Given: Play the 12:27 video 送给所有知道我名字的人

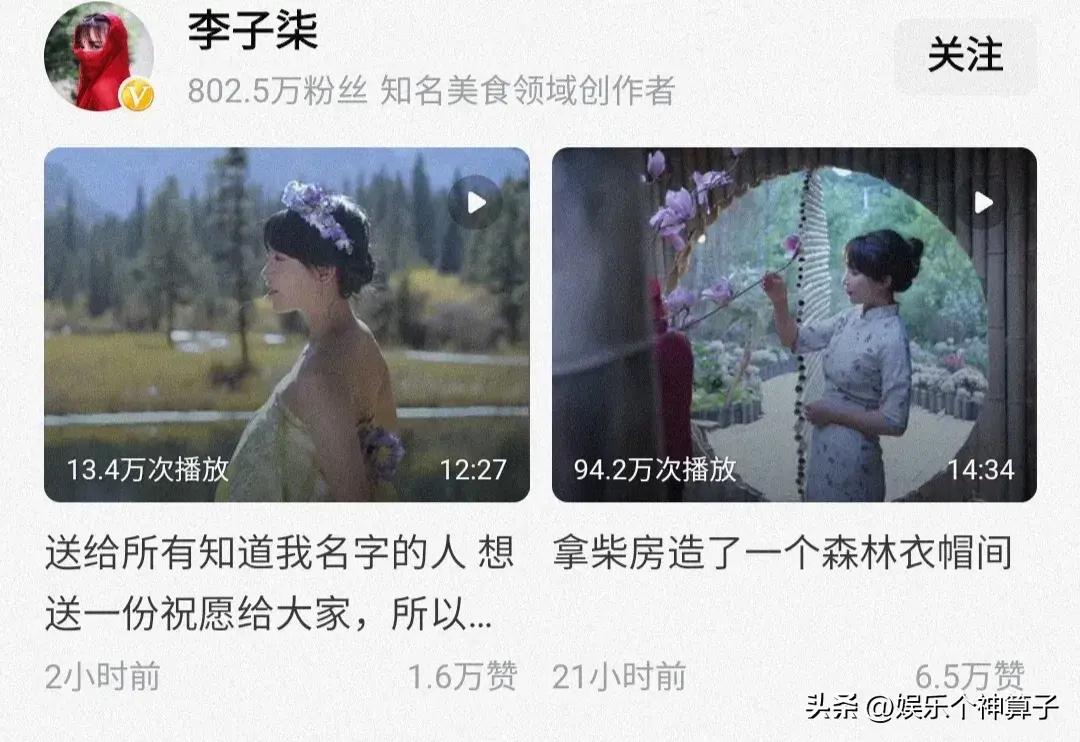Looking at the screenshot, I should [x=286, y=325].
